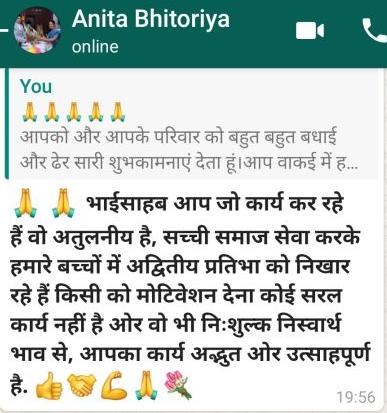Start a voice call with Anita Bhitoriya
This screenshot has height=413, width=387.
[375, 31]
